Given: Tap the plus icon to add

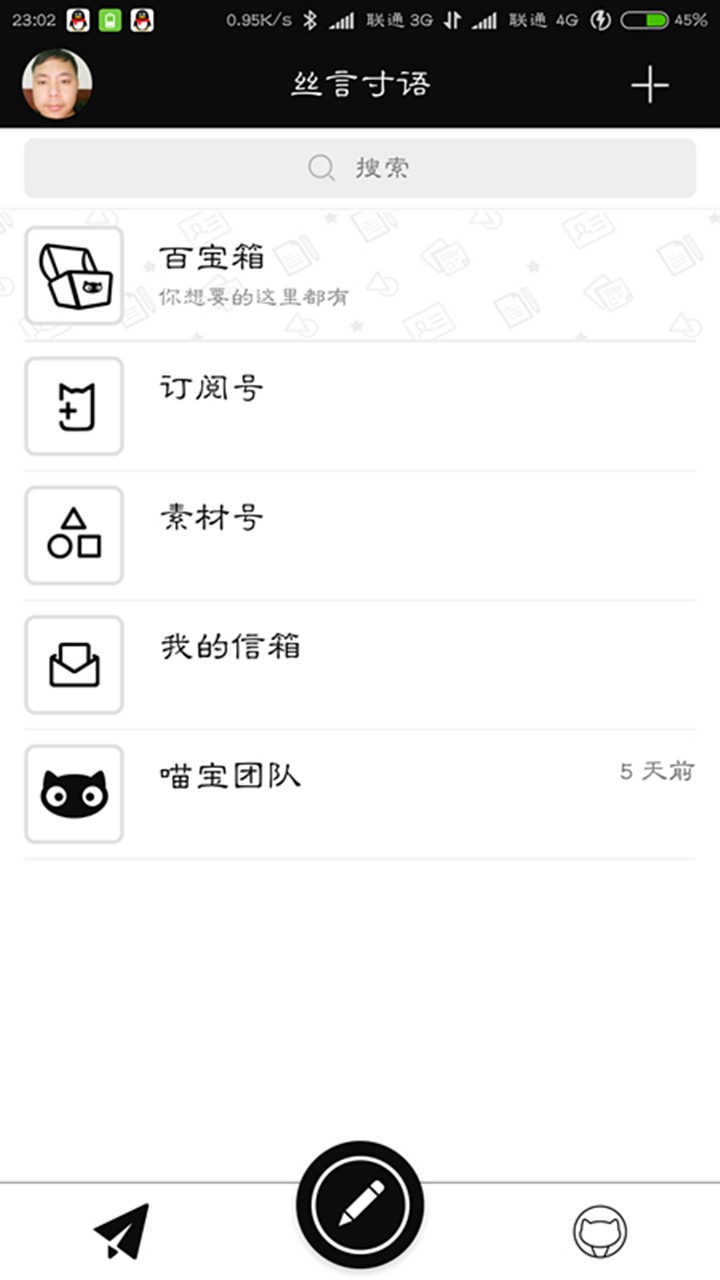Looking at the screenshot, I should tap(649, 86).
